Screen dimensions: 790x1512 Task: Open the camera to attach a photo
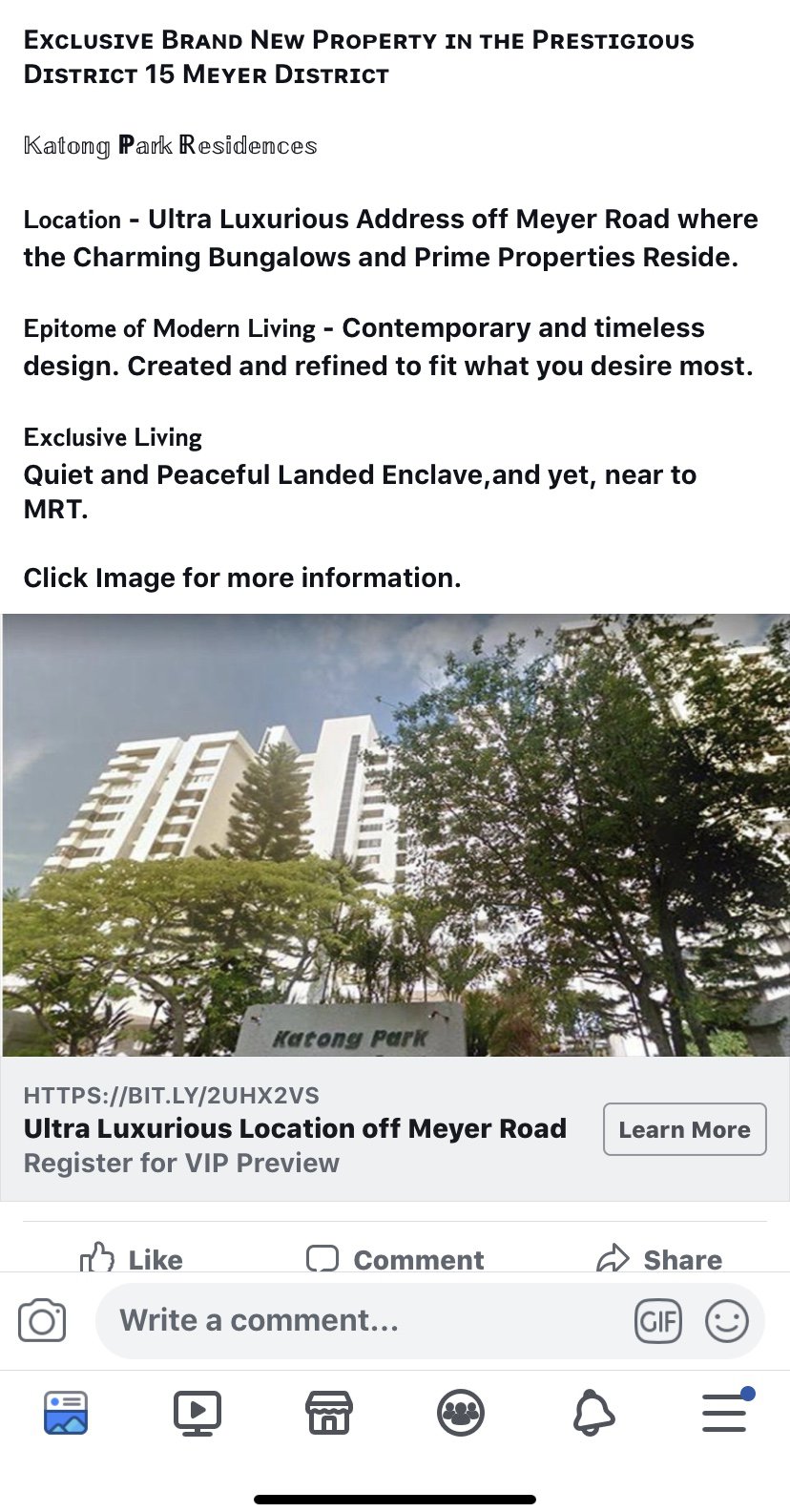tap(42, 1321)
